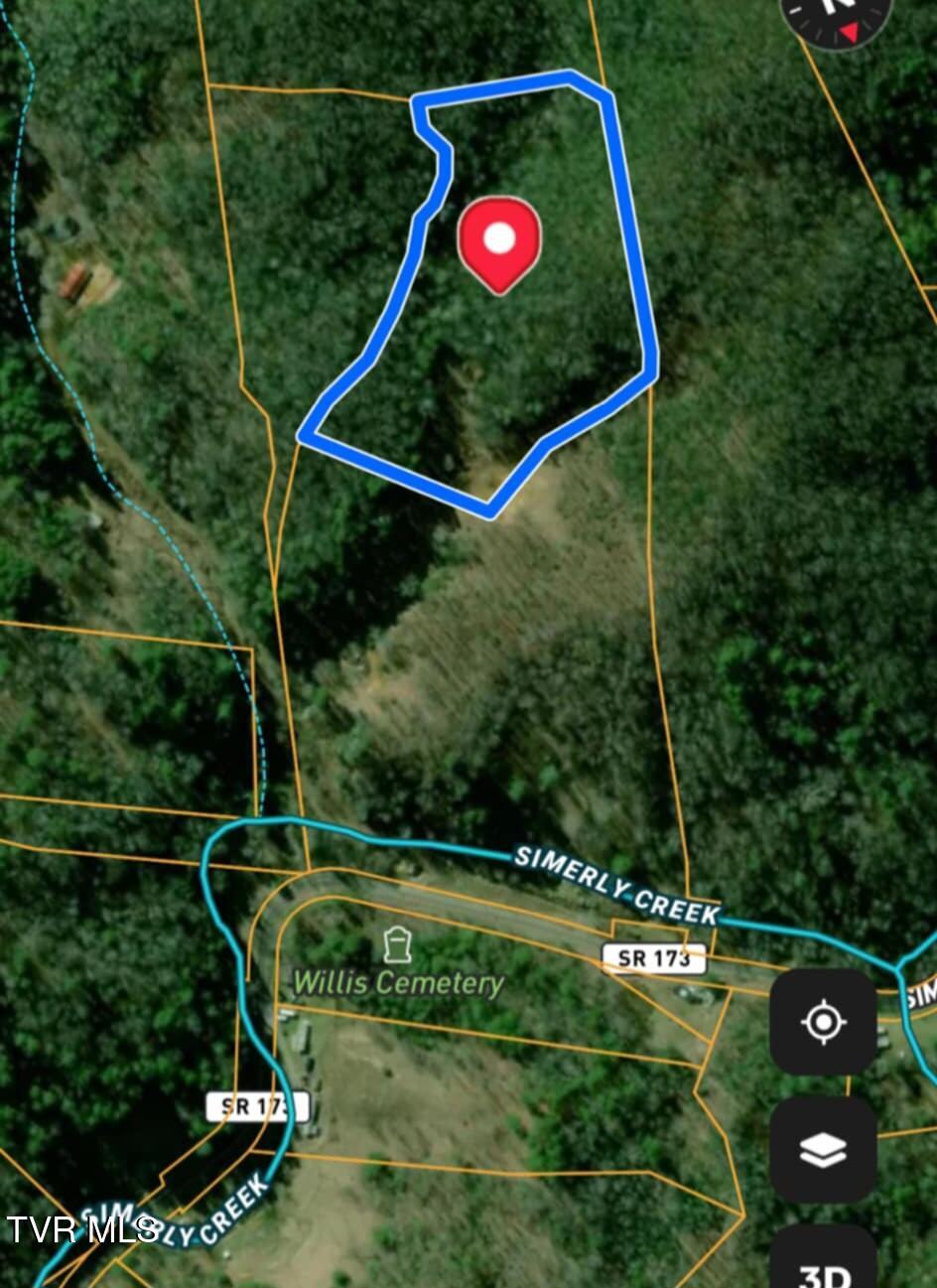Click the red needle on the compass dial

(851, 33)
